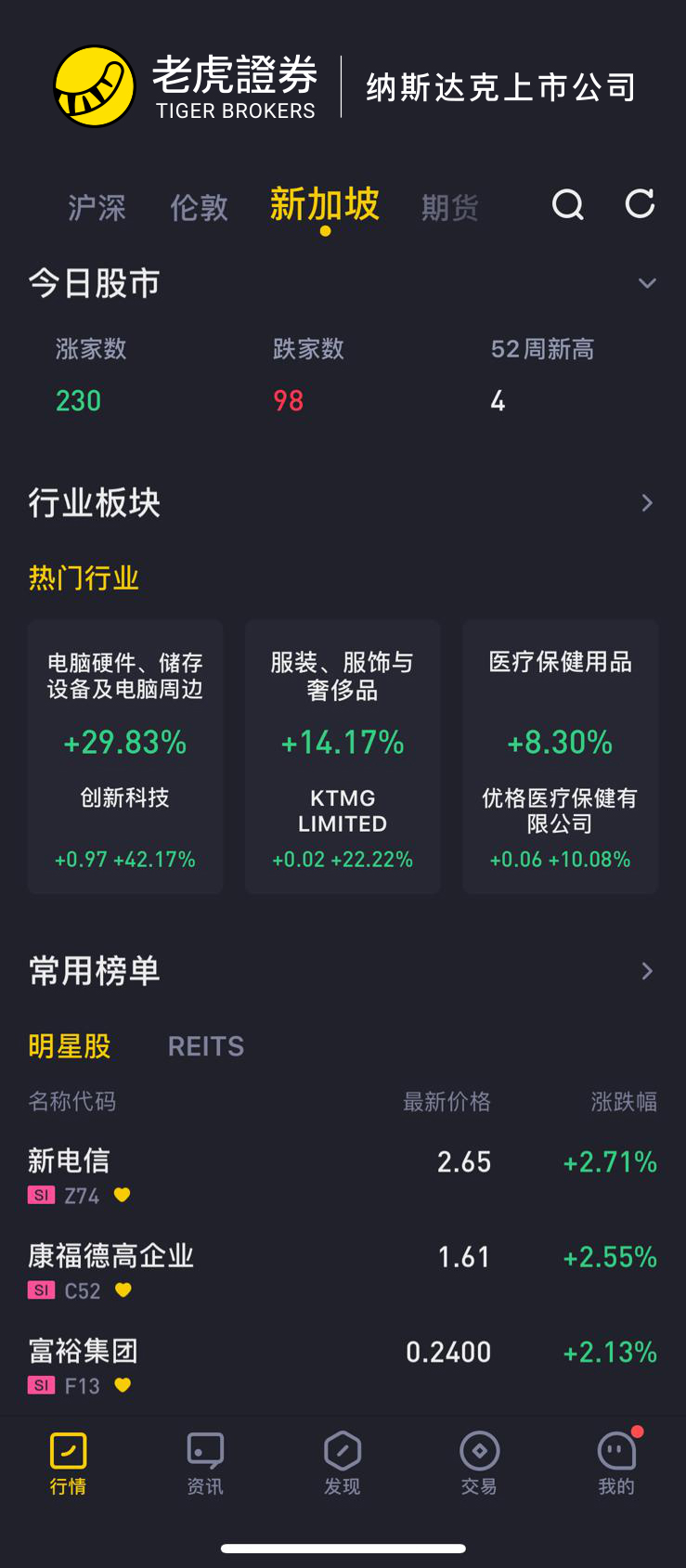Expand the 行业板块 sector list
This screenshot has height=1568, width=686.
pos(647,502)
